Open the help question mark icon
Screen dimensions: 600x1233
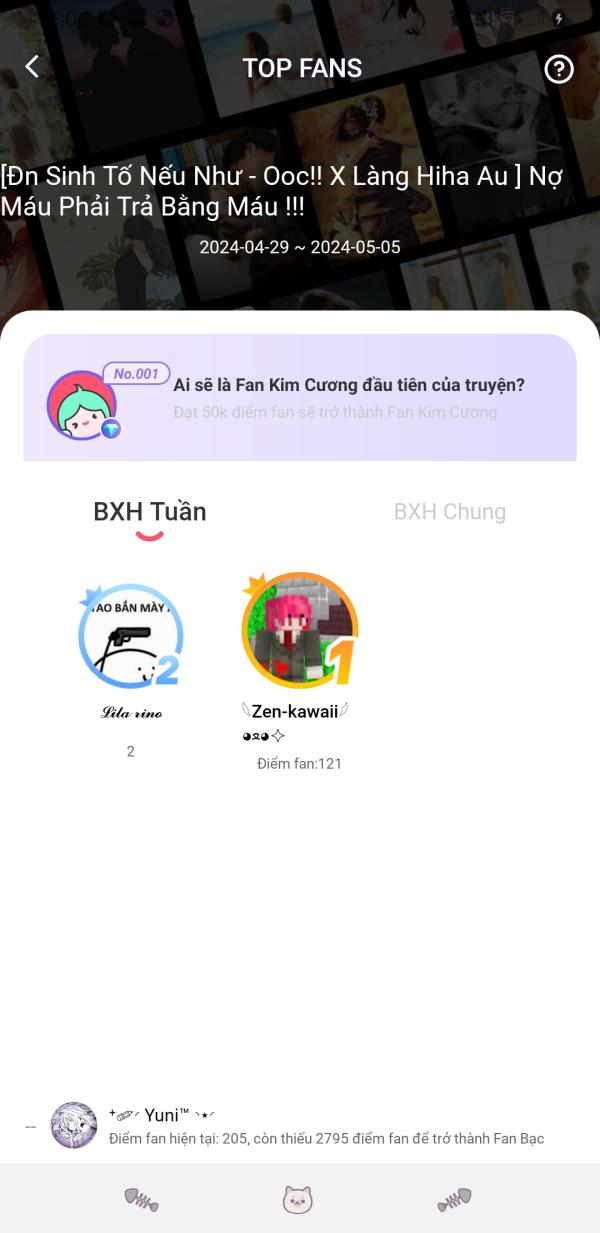click(558, 69)
